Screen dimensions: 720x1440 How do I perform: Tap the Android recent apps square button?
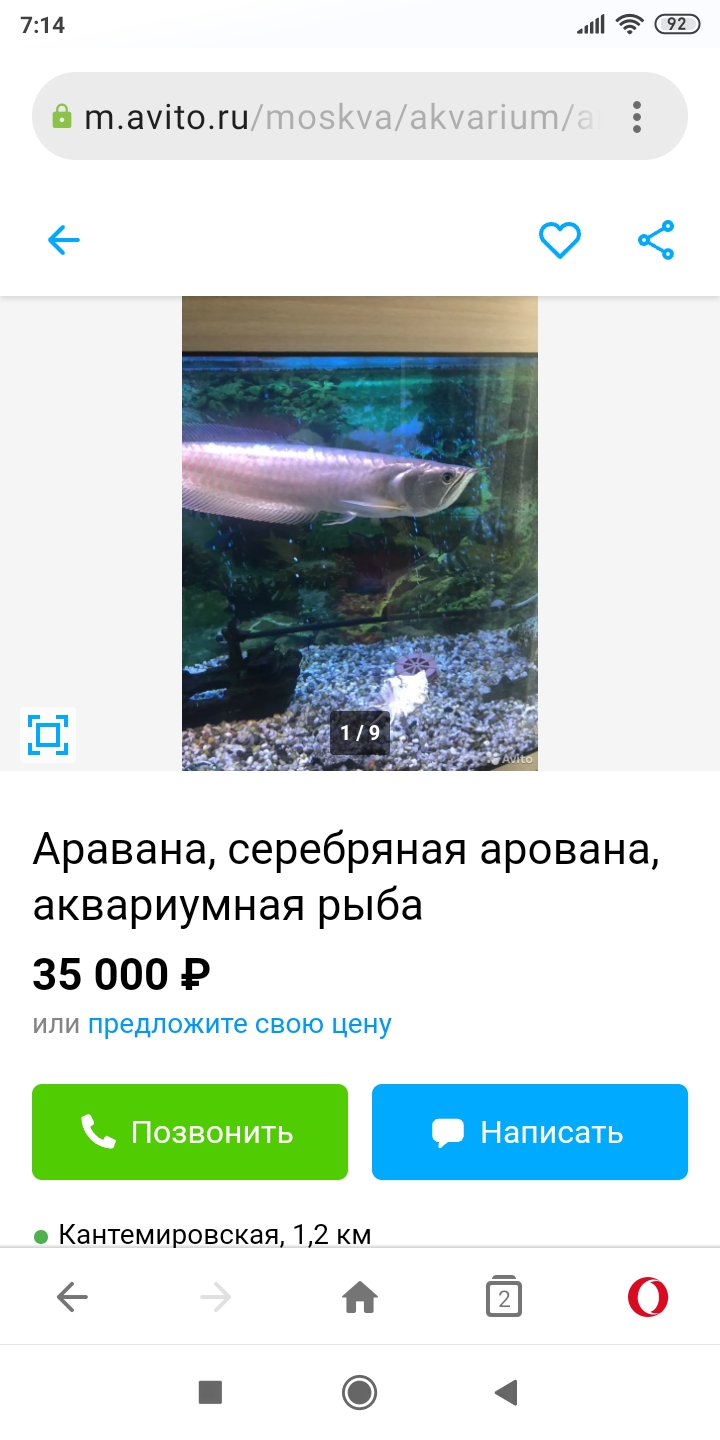coord(210,1392)
